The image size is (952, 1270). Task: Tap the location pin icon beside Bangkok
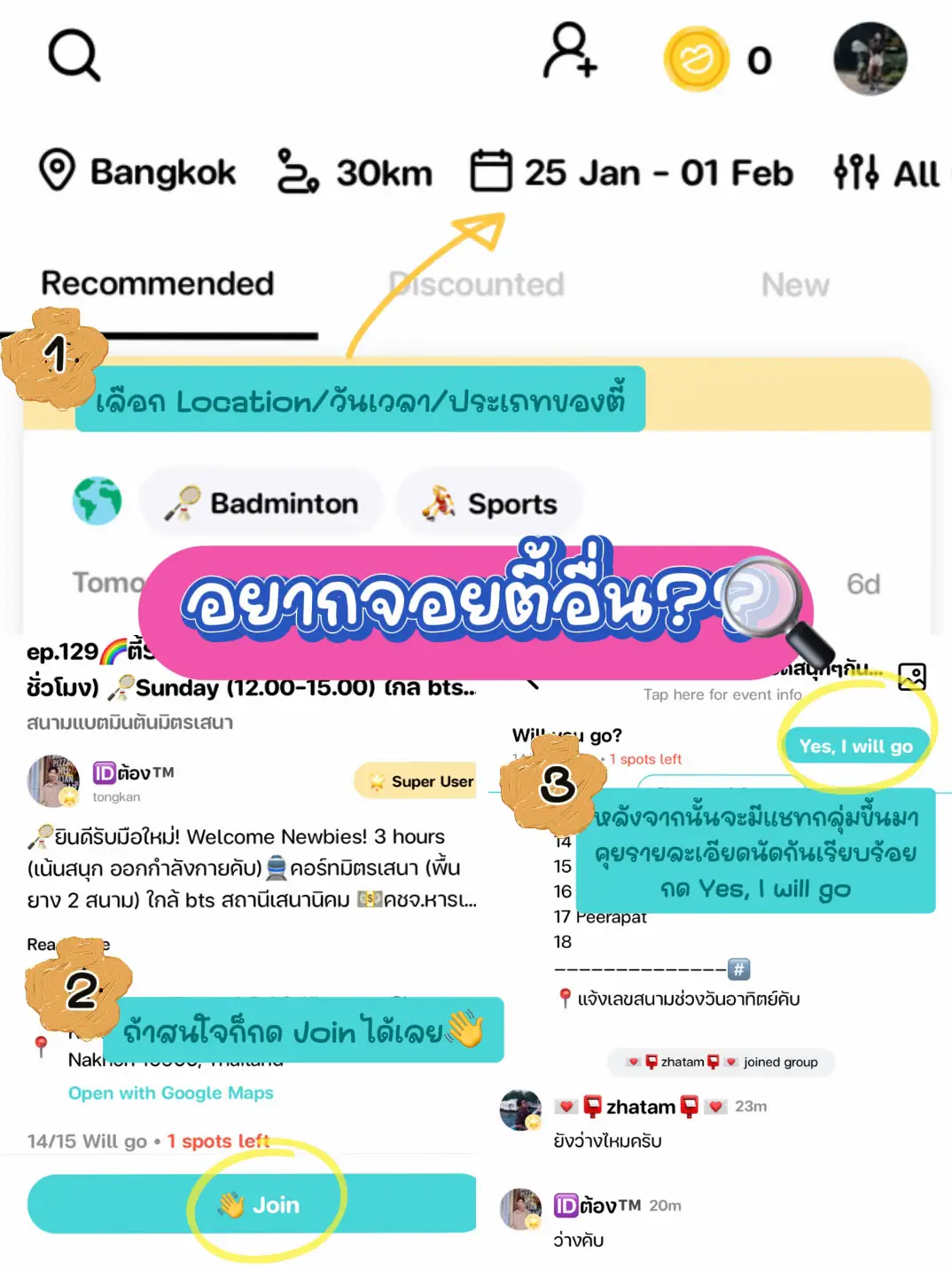[57, 171]
